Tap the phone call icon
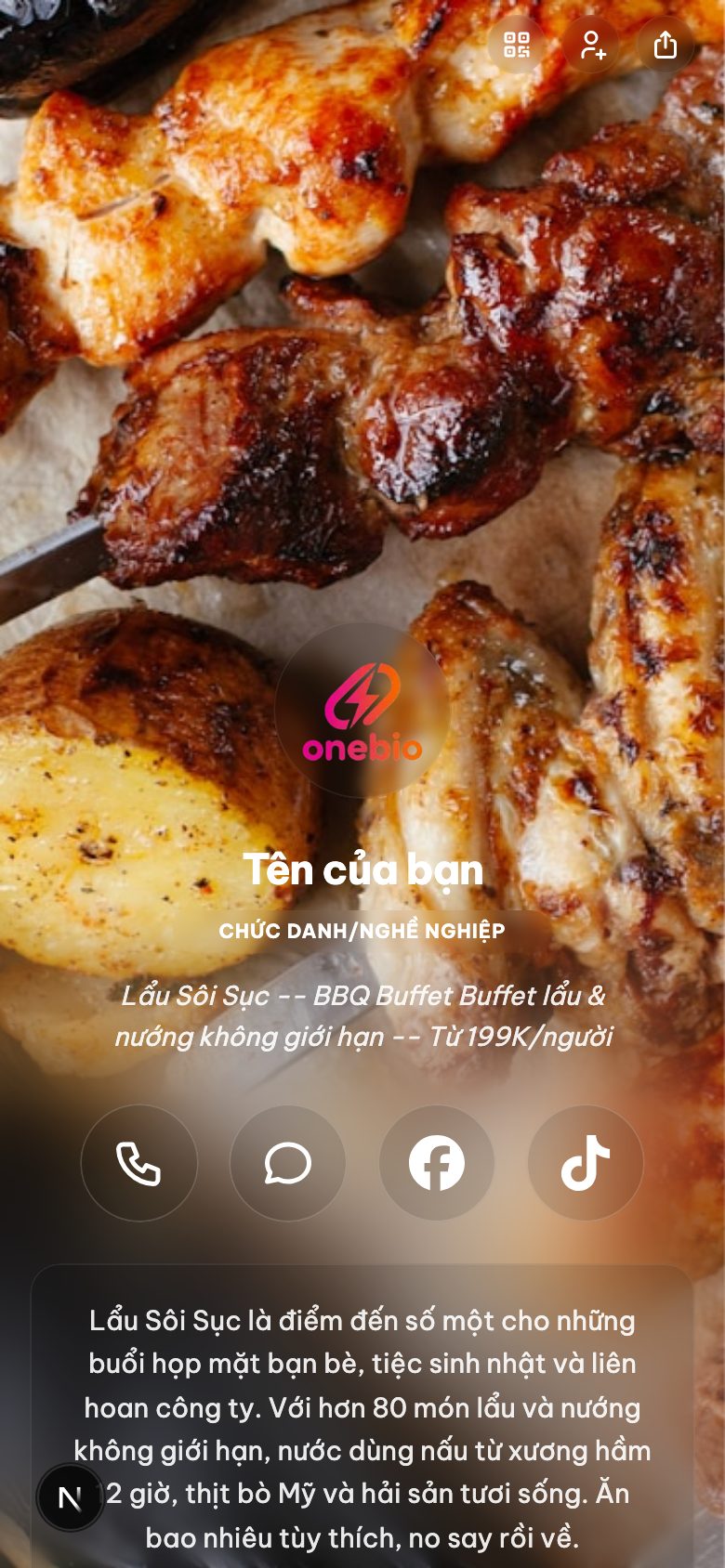The image size is (725, 1568). click(138, 1163)
